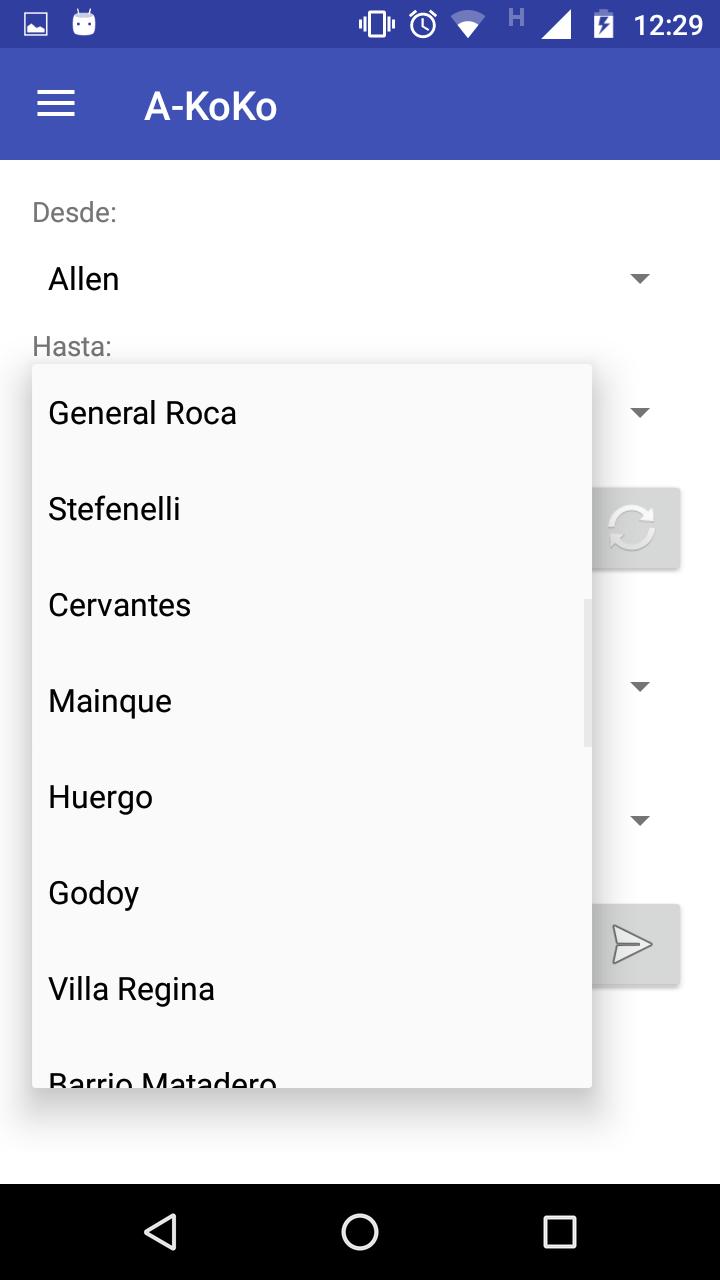
Task: Pick Godoy in the station list
Action: tap(93, 892)
